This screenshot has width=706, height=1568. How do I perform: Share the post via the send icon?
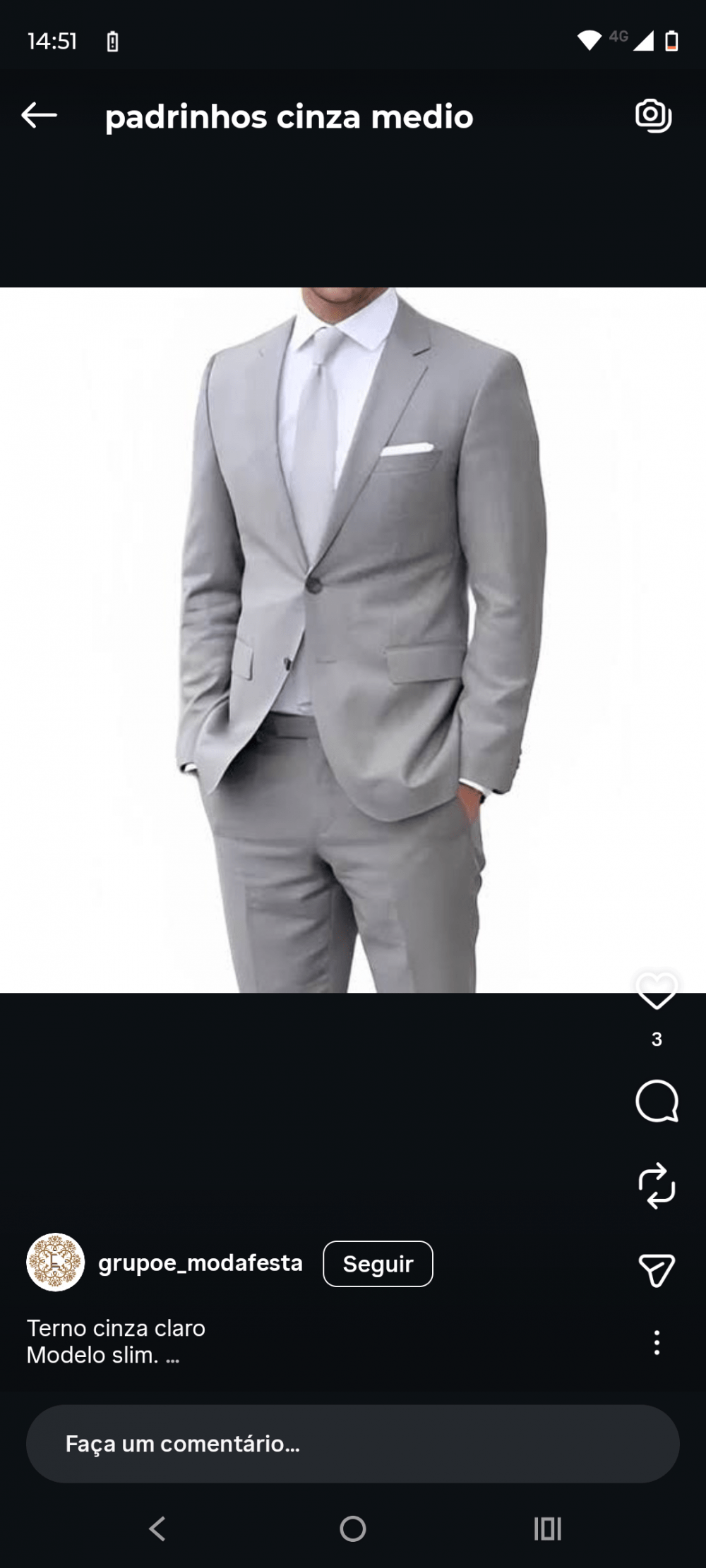(657, 1270)
